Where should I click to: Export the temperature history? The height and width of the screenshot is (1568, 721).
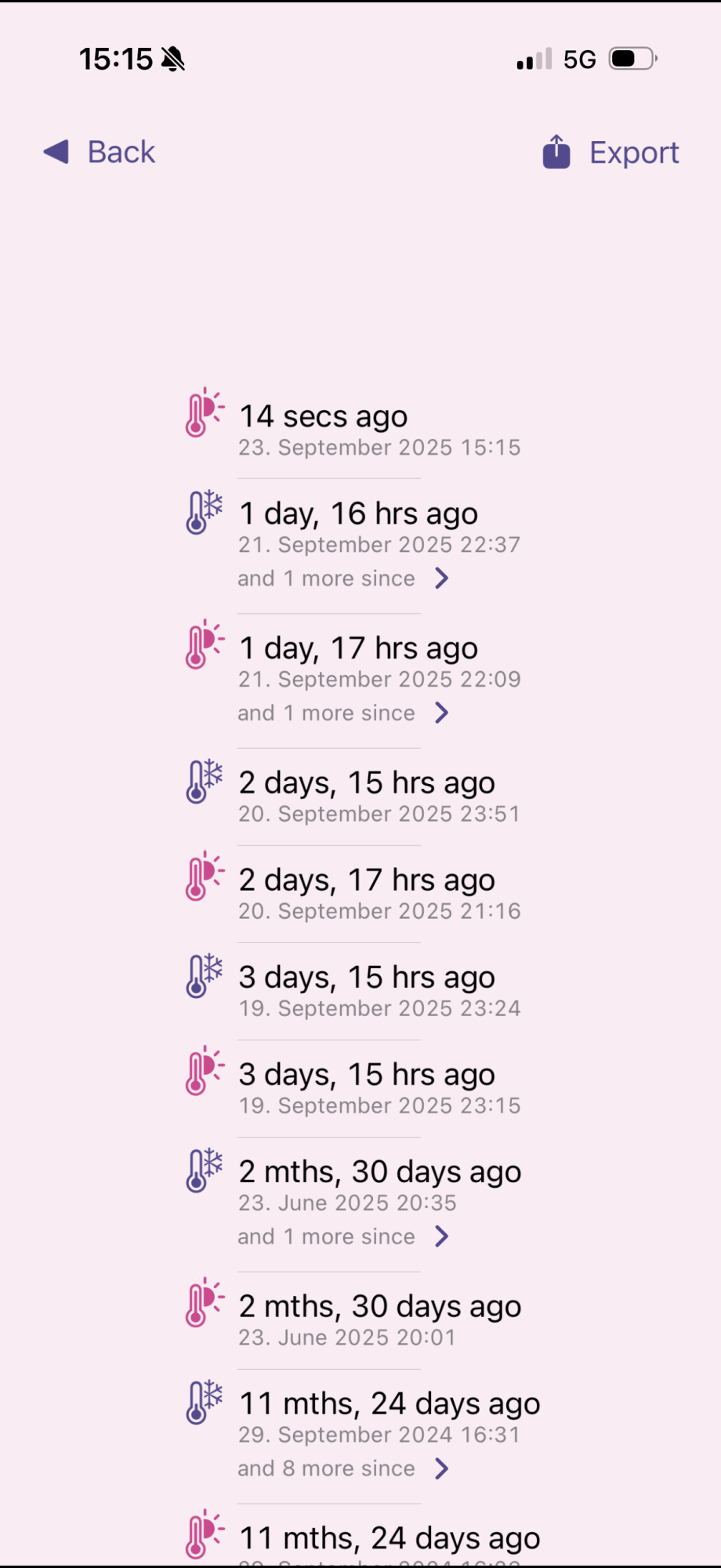point(611,152)
